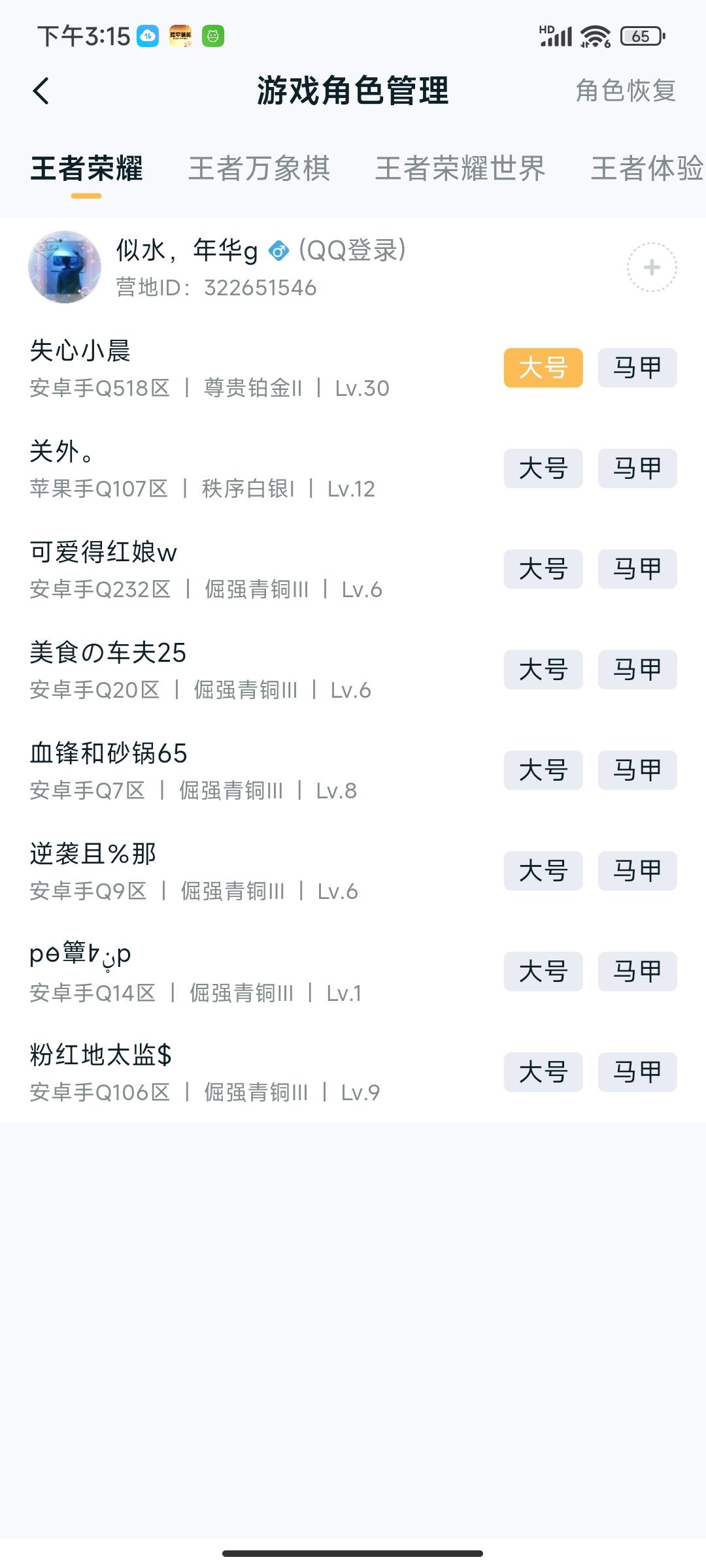Toggle 大号 for role 关外。
Screen dimensions: 706x1568
pyautogui.click(x=543, y=468)
